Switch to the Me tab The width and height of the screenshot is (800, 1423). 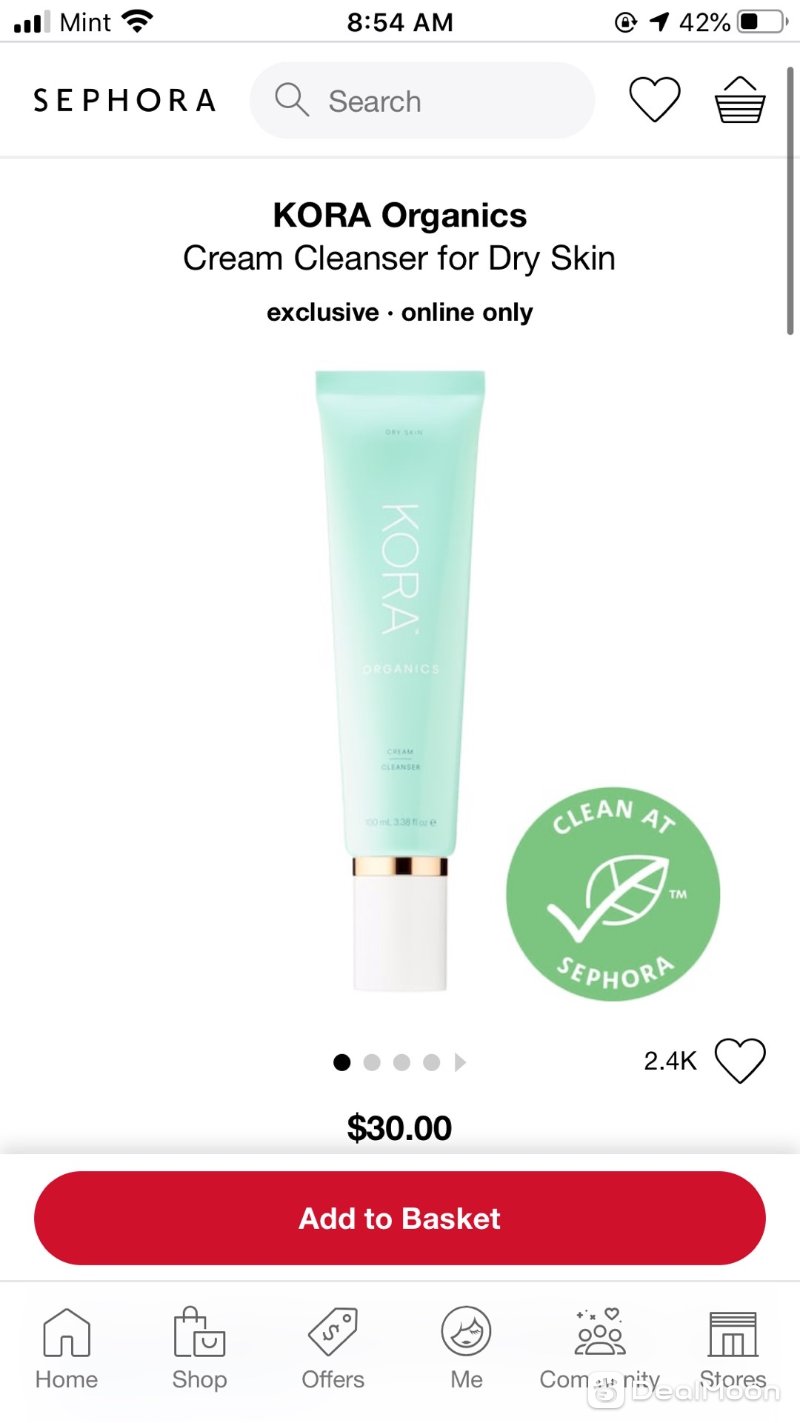[466, 1348]
